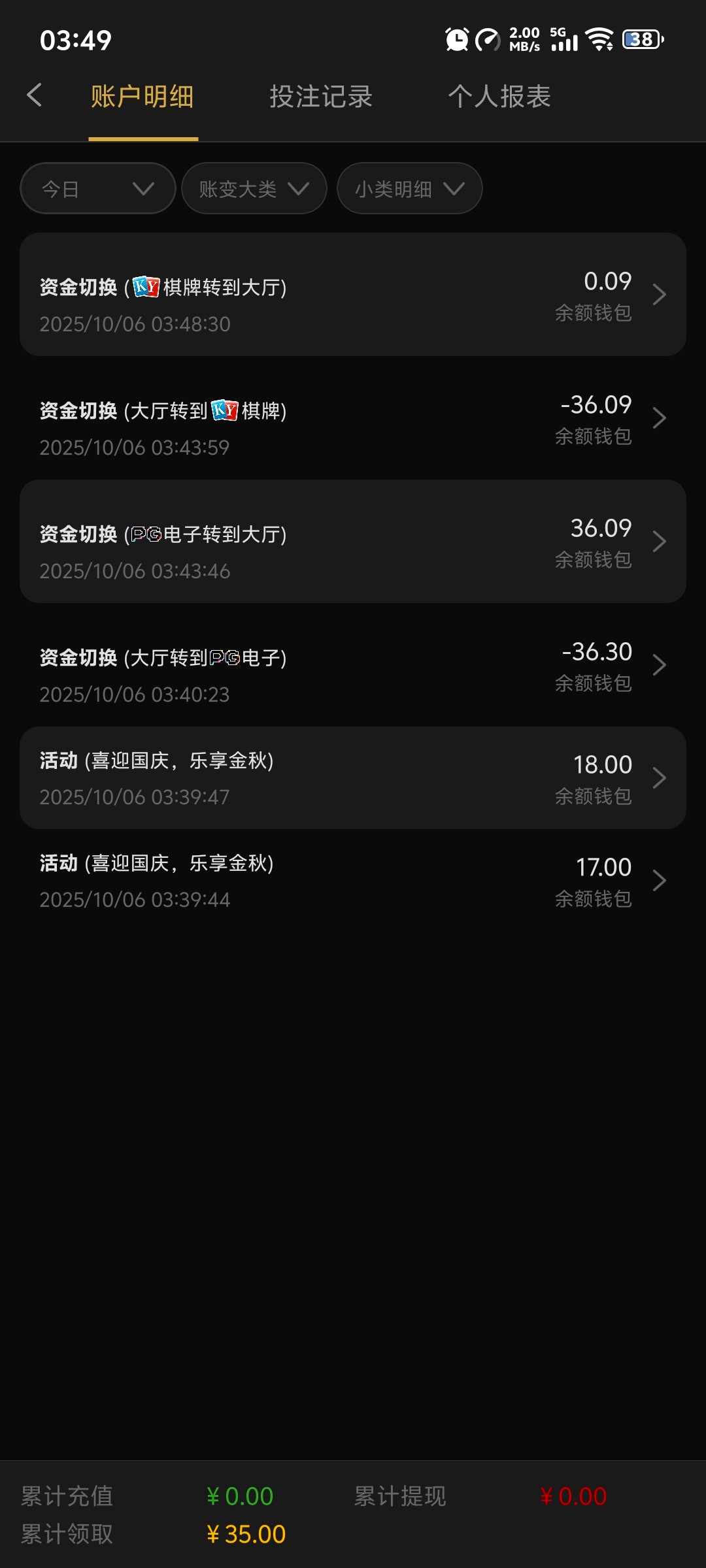This screenshot has width=706, height=1568.
Task: Expand the 今日 date dropdown
Action: [x=98, y=189]
